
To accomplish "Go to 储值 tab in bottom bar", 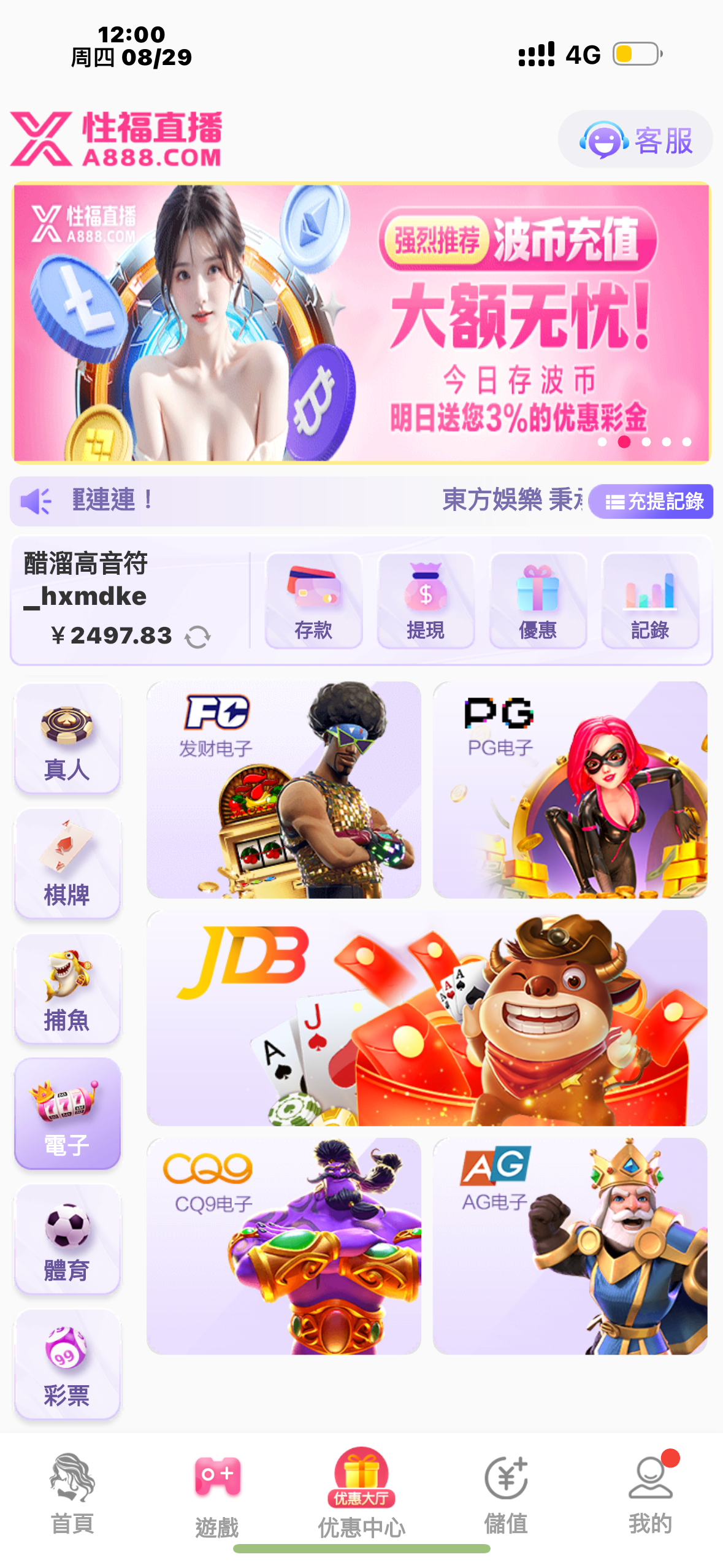I will (506, 1494).
